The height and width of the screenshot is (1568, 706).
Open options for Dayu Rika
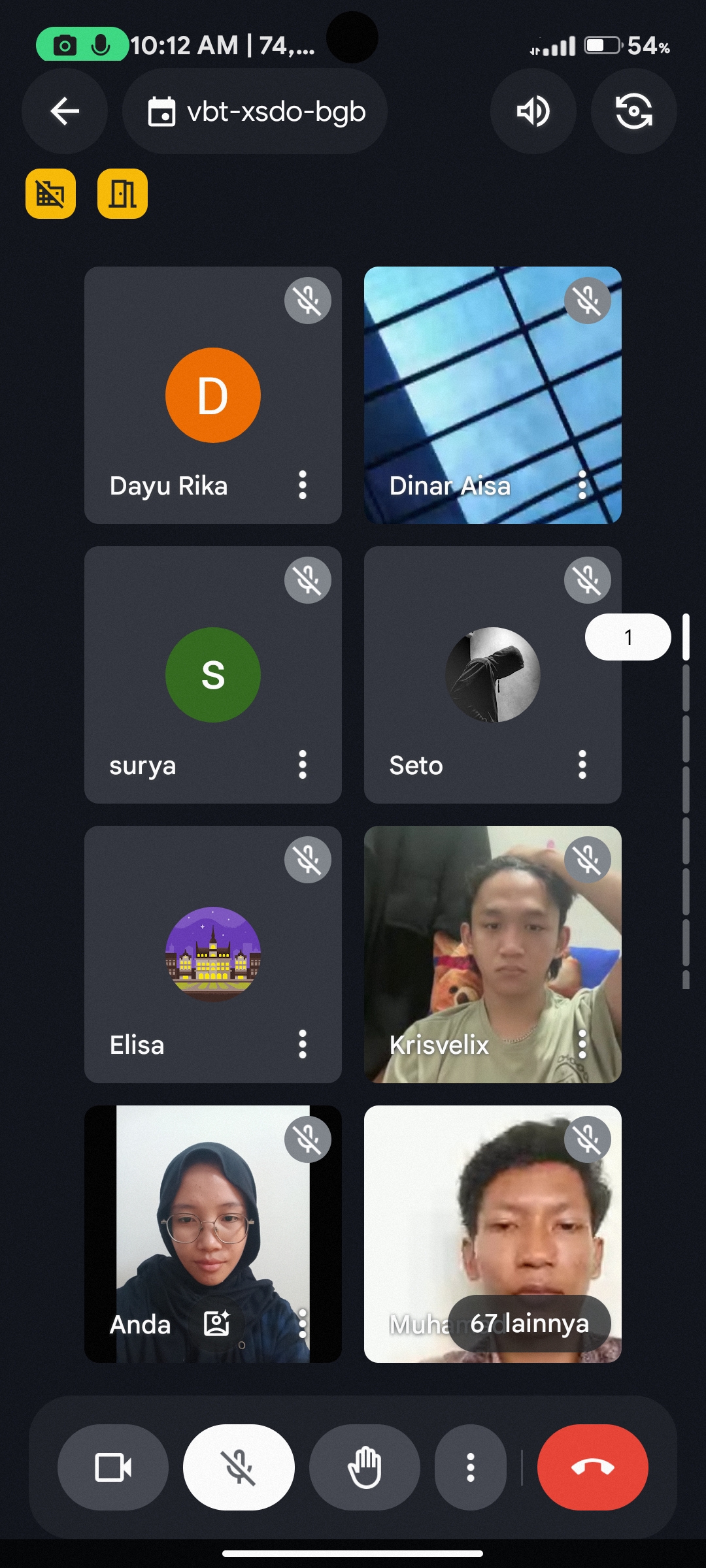coord(302,485)
